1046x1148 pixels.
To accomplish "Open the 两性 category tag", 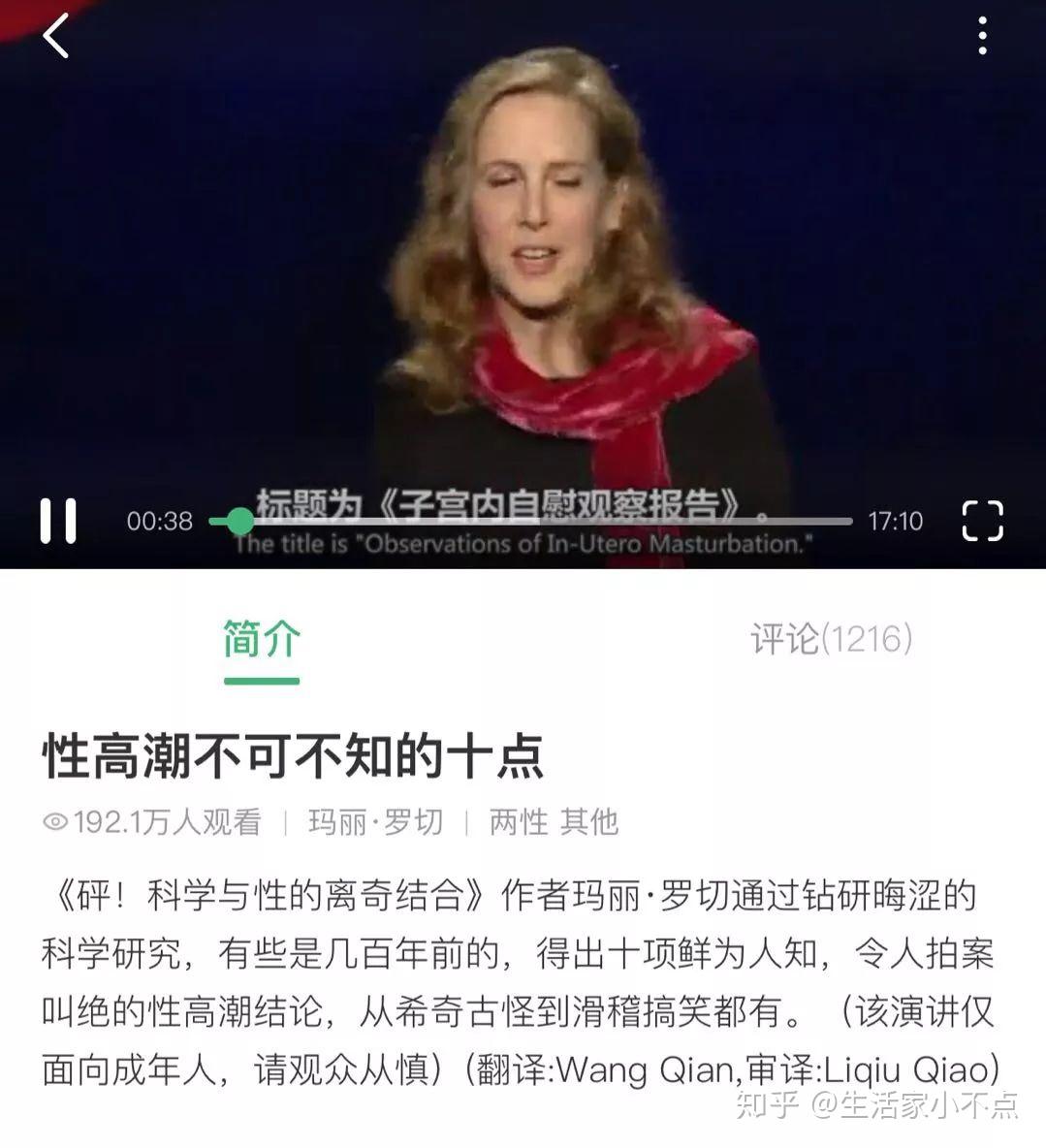I will pos(519,822).
